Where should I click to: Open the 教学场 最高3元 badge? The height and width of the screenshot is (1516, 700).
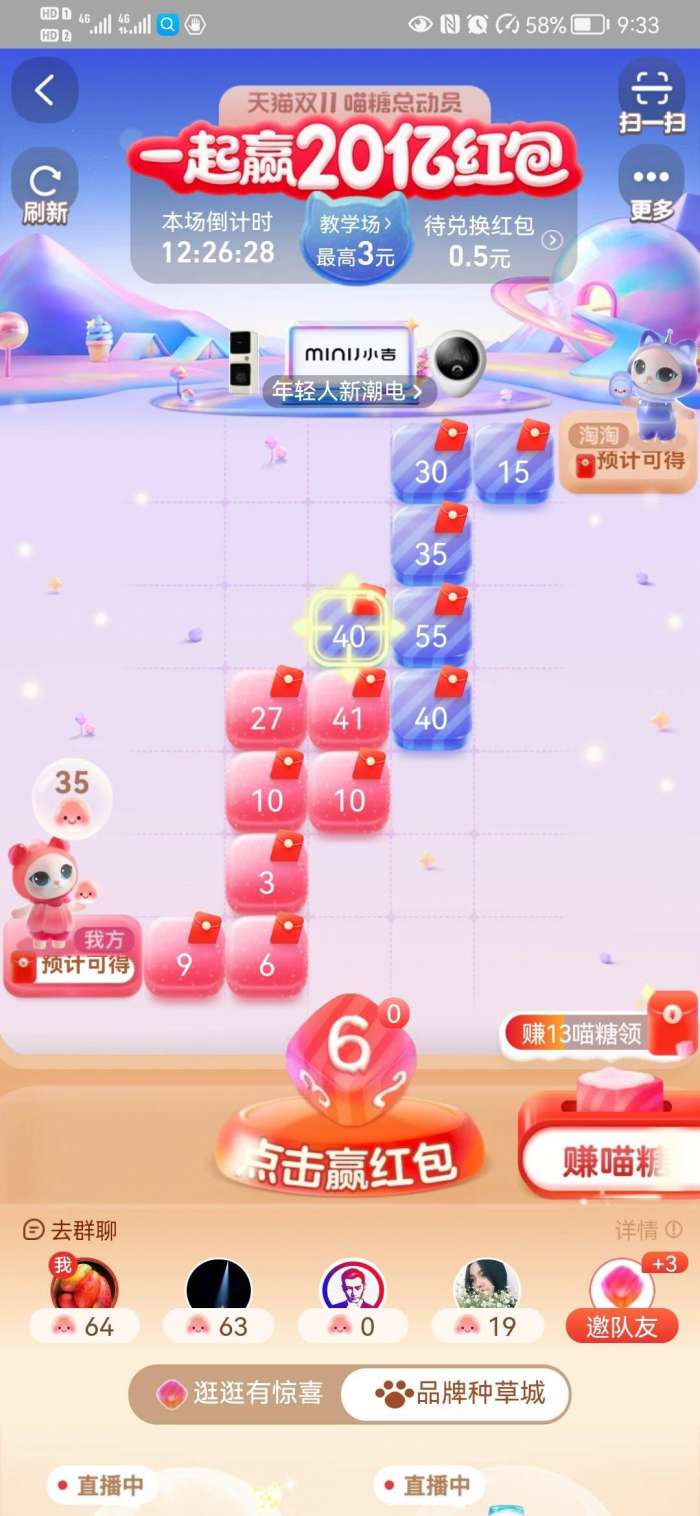[x=355, y=238]
